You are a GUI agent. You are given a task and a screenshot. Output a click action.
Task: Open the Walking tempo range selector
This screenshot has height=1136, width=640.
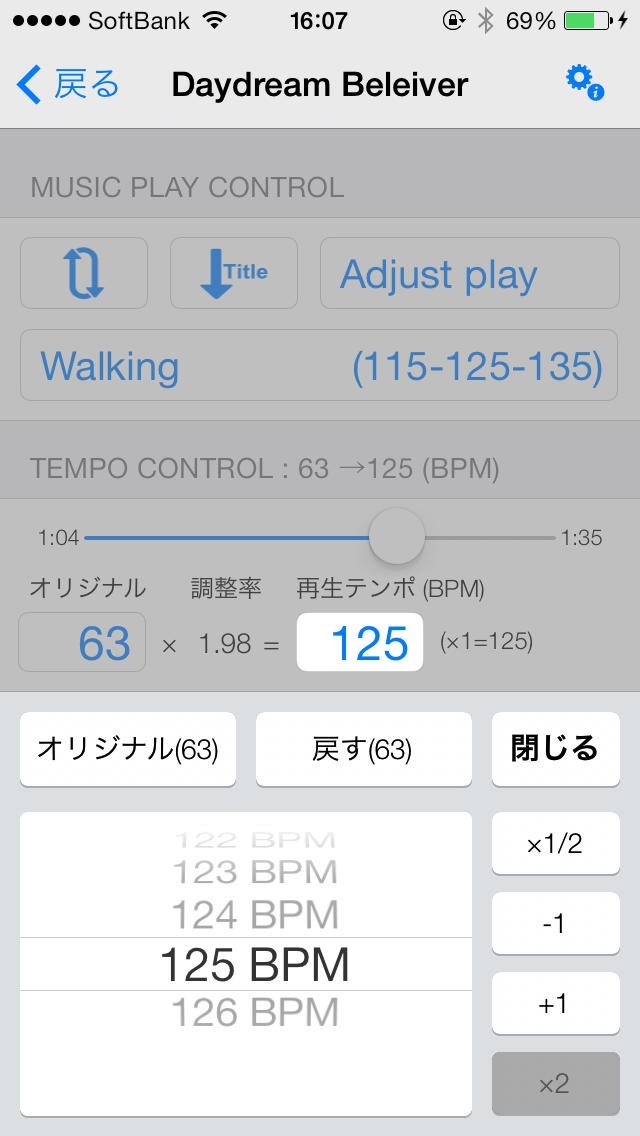tap(319, 366)
